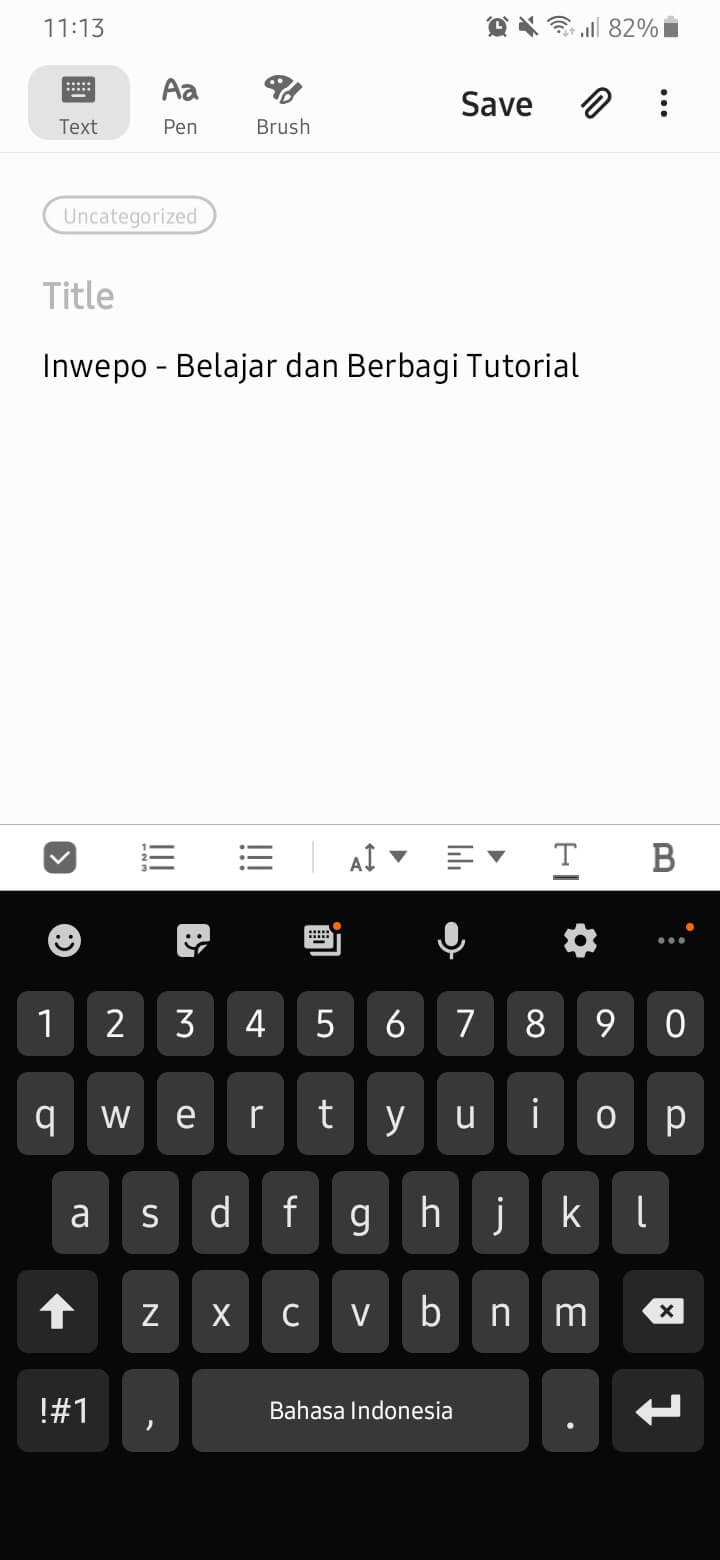Place the cursor in the note body text
Image resolution: width=720 pixels, height=1560 pixels.
tap(310, 366)
